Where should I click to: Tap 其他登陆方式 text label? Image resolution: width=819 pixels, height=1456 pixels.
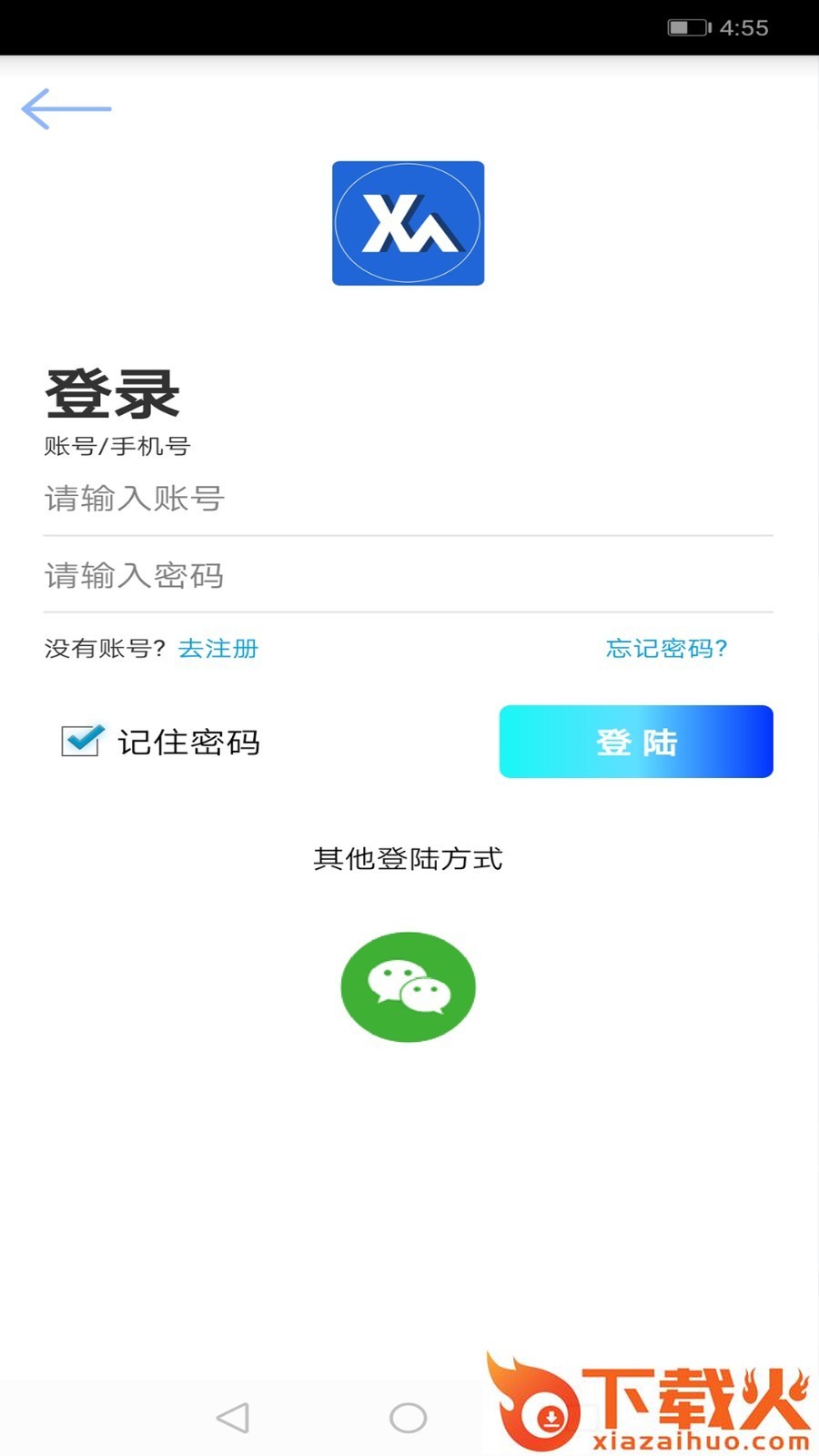pyautogui.click(x=408, y=858)
